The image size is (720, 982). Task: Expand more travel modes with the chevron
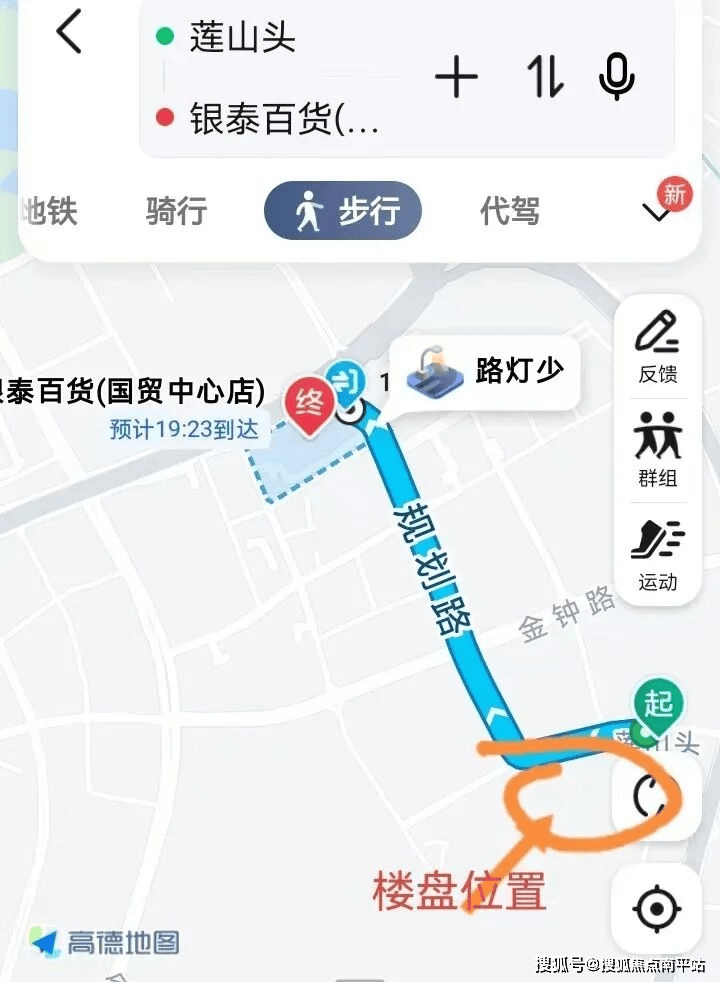tap(657, 212)
